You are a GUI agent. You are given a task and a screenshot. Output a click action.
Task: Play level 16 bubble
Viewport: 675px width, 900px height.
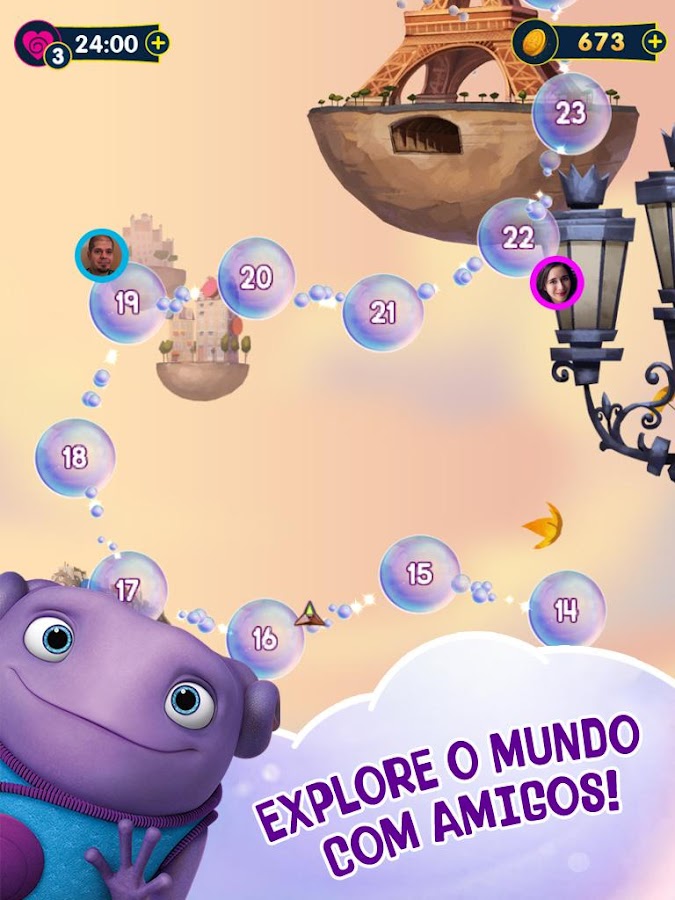(264, 638)
